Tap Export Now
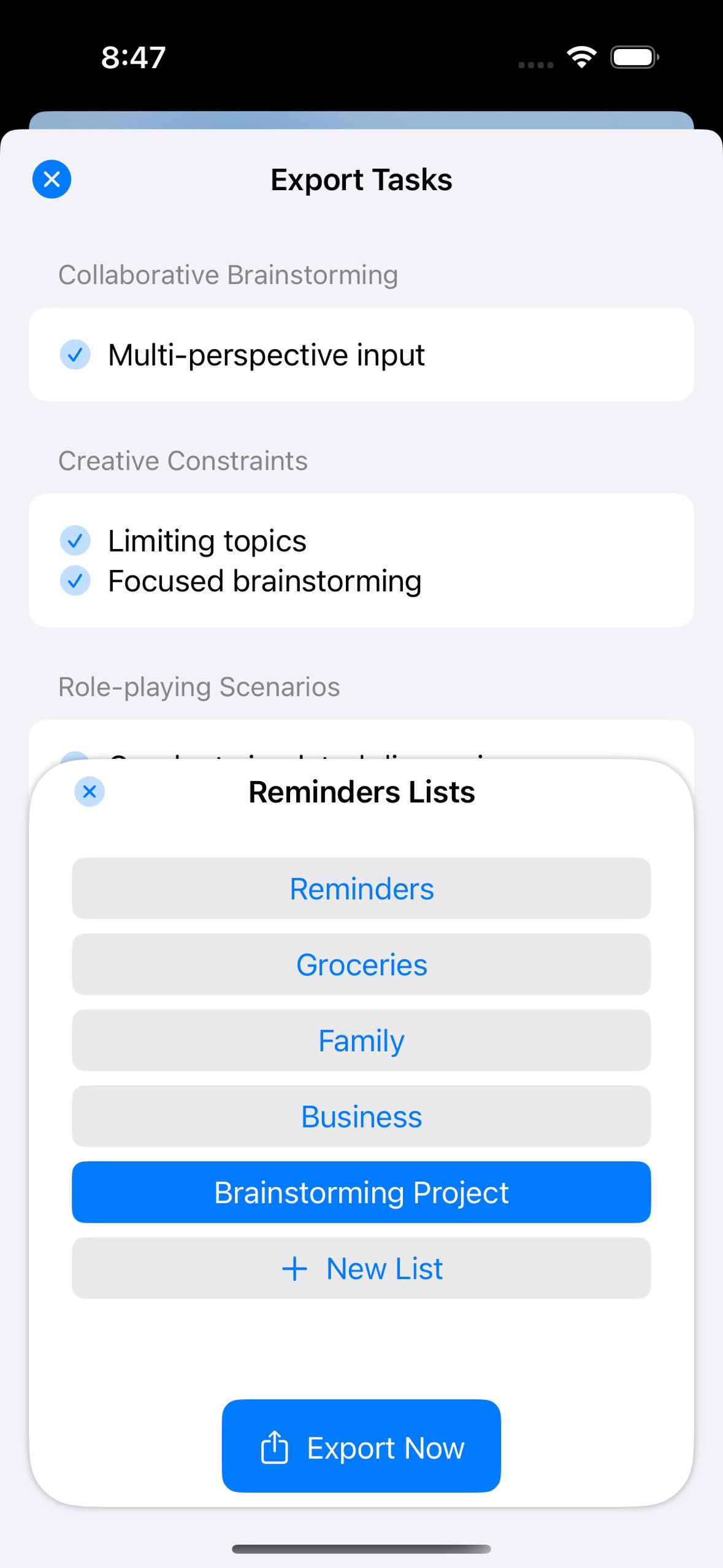 361,1446
